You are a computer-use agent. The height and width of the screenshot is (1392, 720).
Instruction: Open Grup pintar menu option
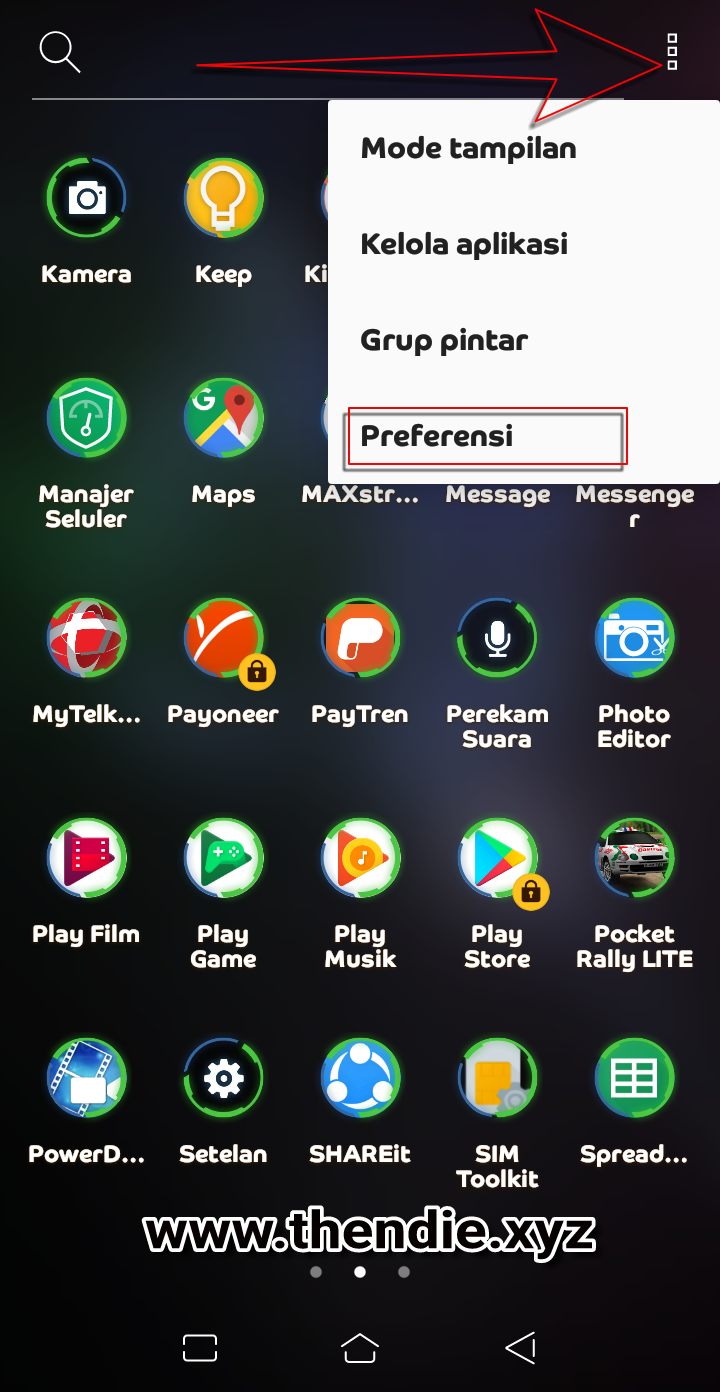[x=444, y=340]
